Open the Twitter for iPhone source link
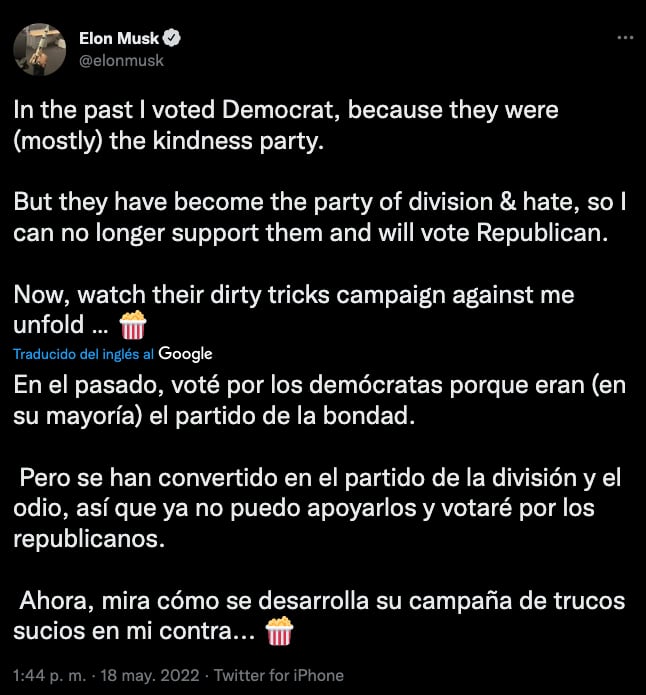Screen dimensions: 646x695 point(279,675)
